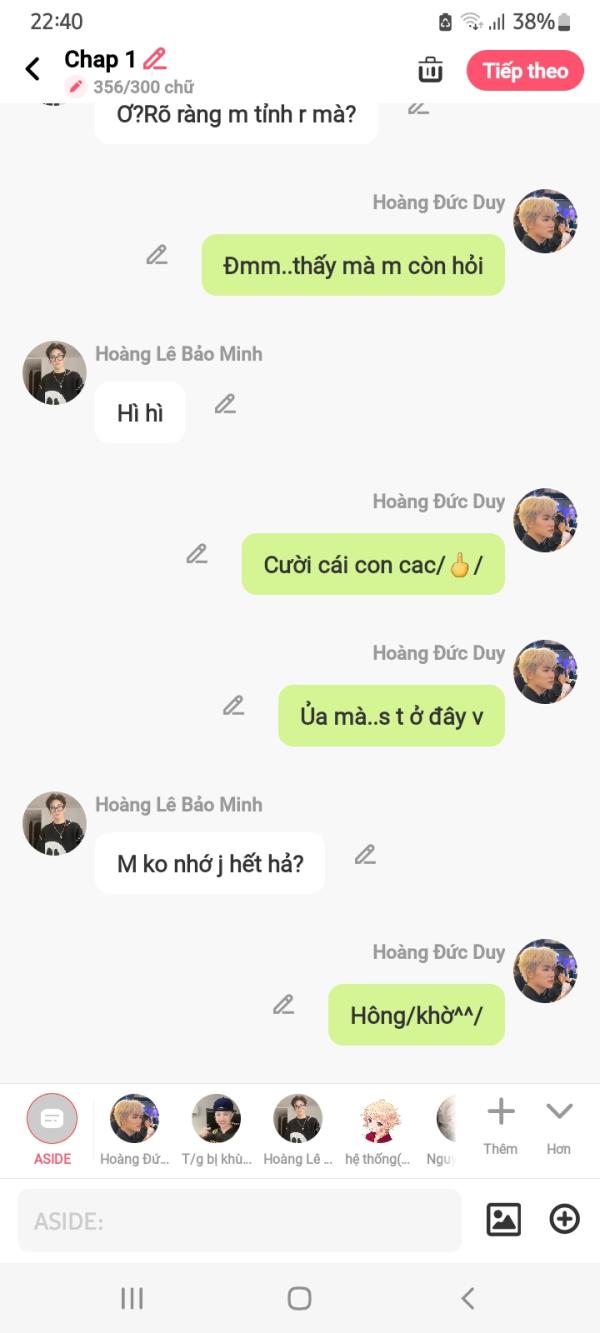This screenshot has width=600, height=1333.
Task: Select the ASIDE narrator option
Action: tap(52, 1128)
